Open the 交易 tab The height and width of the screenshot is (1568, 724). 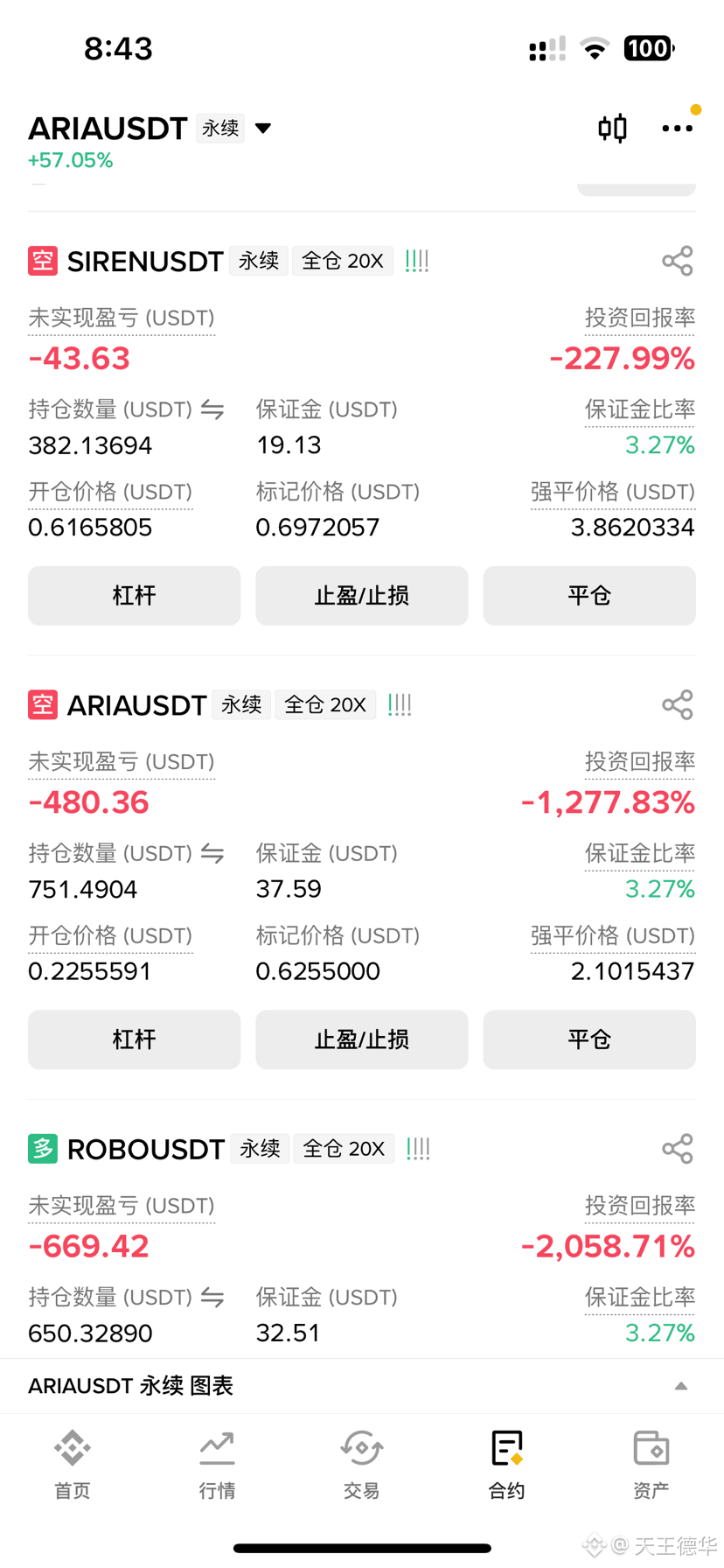(x=361, y=1465)
